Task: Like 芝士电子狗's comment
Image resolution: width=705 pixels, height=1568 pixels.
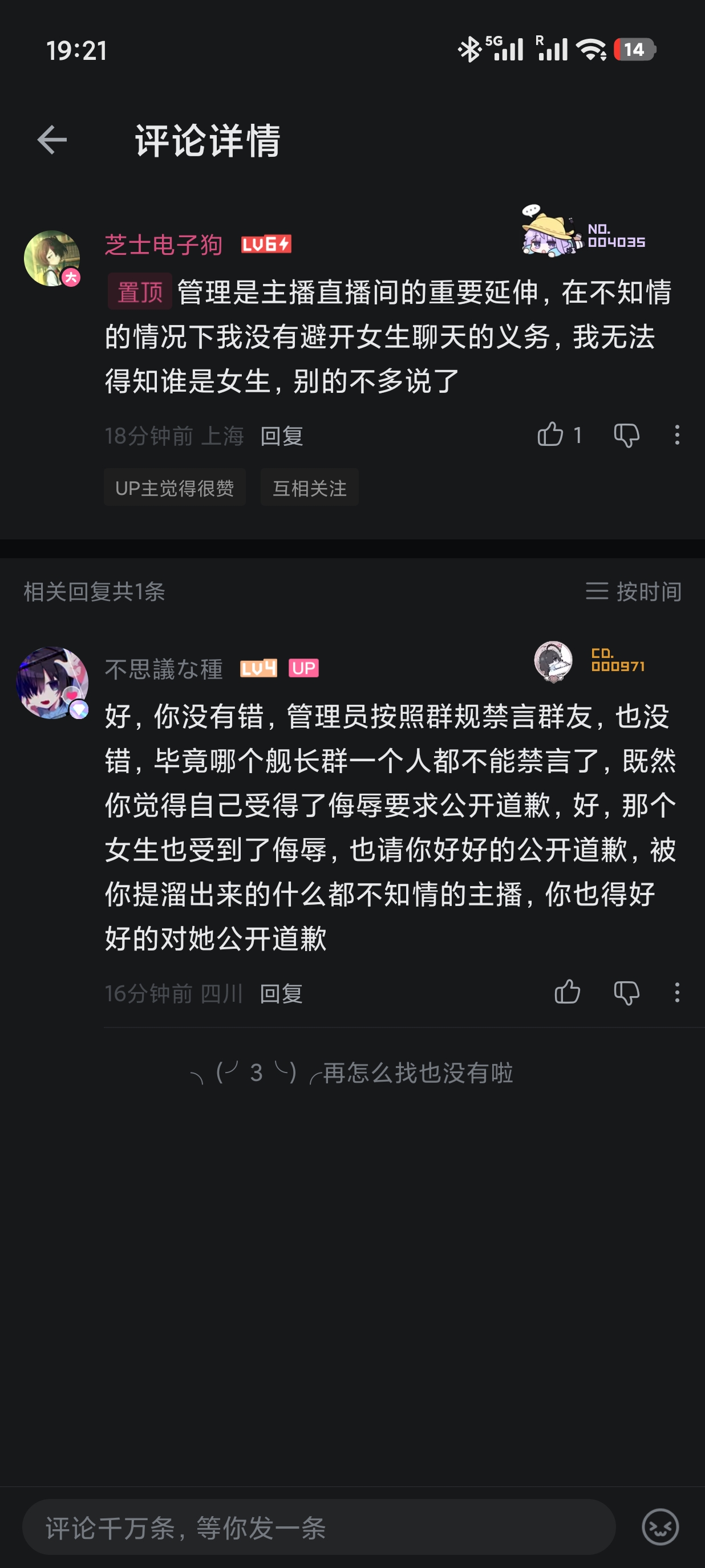Action: (x=550, y=434)
